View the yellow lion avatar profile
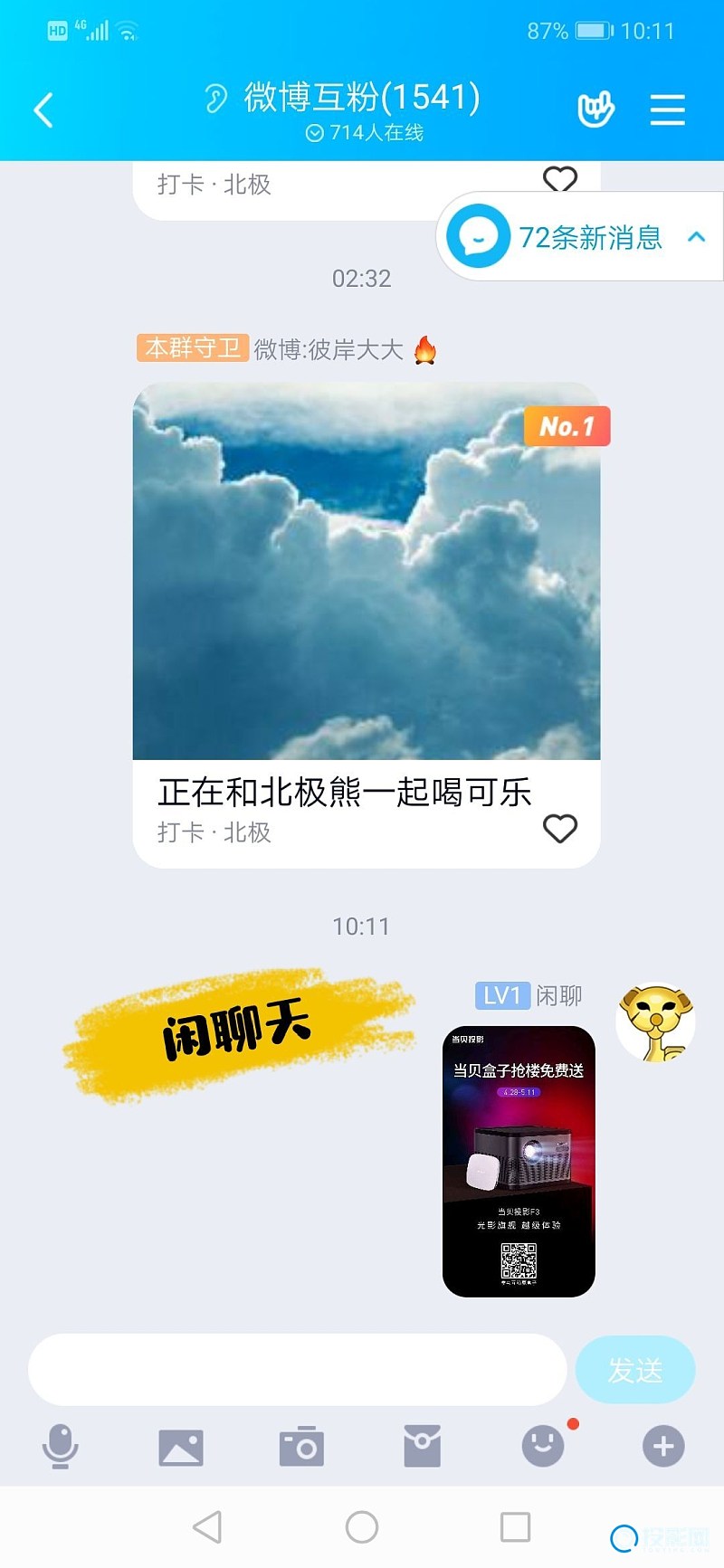The width and height of the screenshot is (724, 1568). [x=656, y=1022]
